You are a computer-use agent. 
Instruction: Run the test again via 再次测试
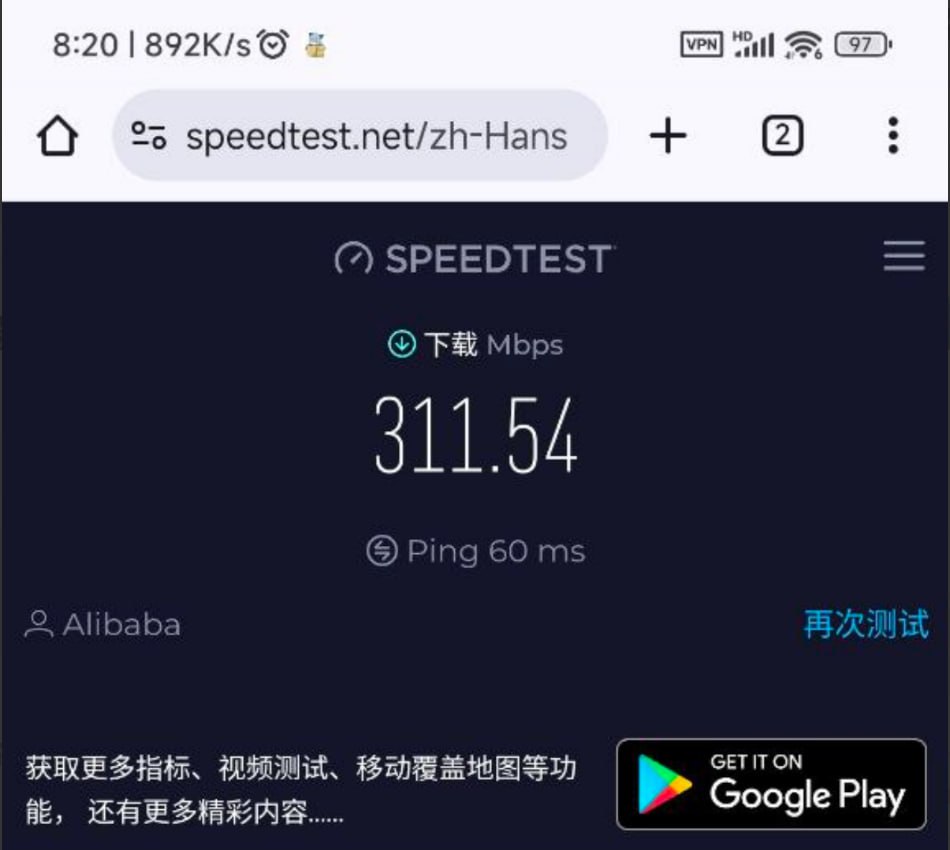(x=866, y=625)
